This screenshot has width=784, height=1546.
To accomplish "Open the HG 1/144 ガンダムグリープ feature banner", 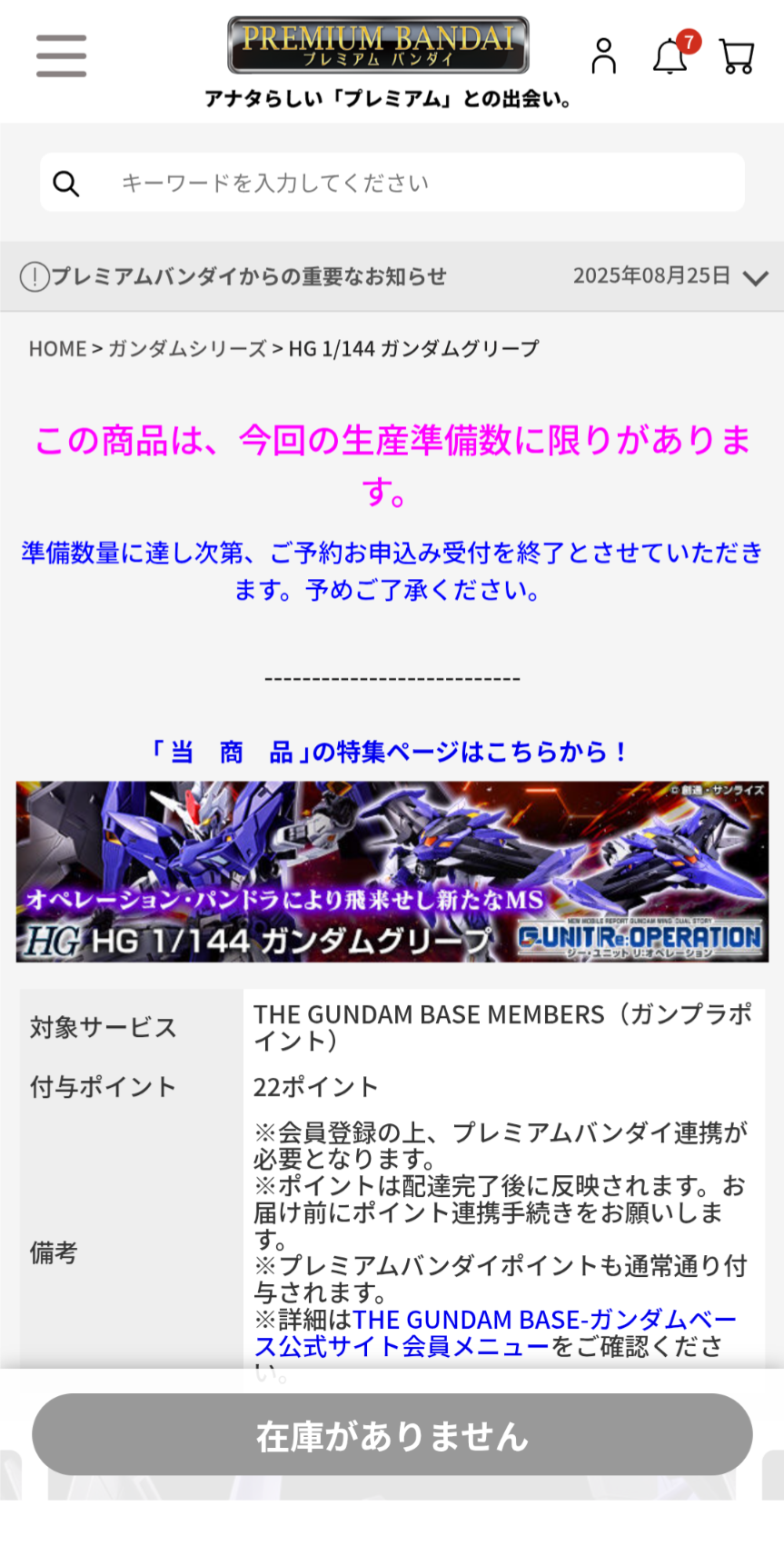I will coord(392,871).
